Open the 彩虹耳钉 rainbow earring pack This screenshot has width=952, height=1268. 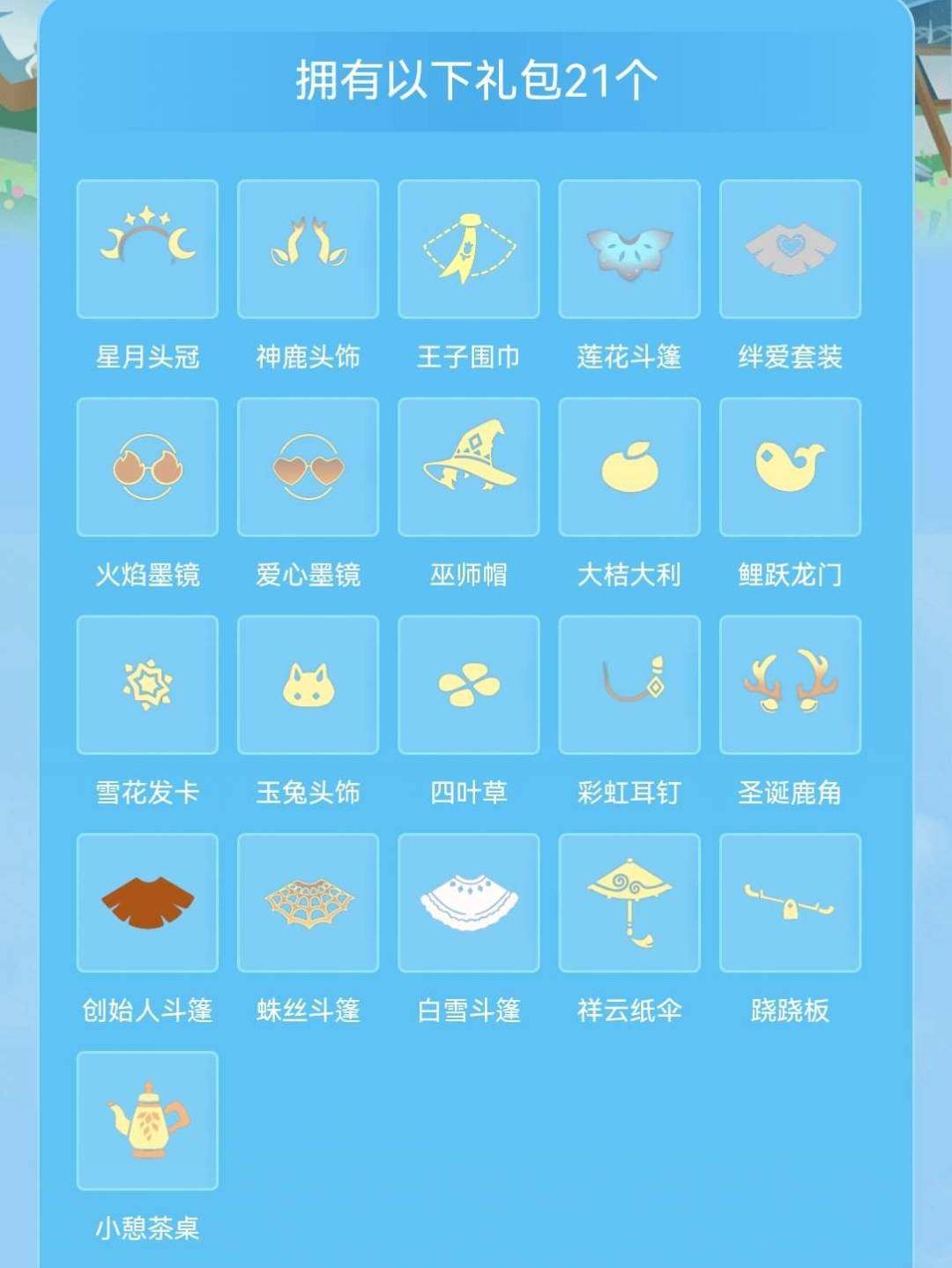(629, 684)
